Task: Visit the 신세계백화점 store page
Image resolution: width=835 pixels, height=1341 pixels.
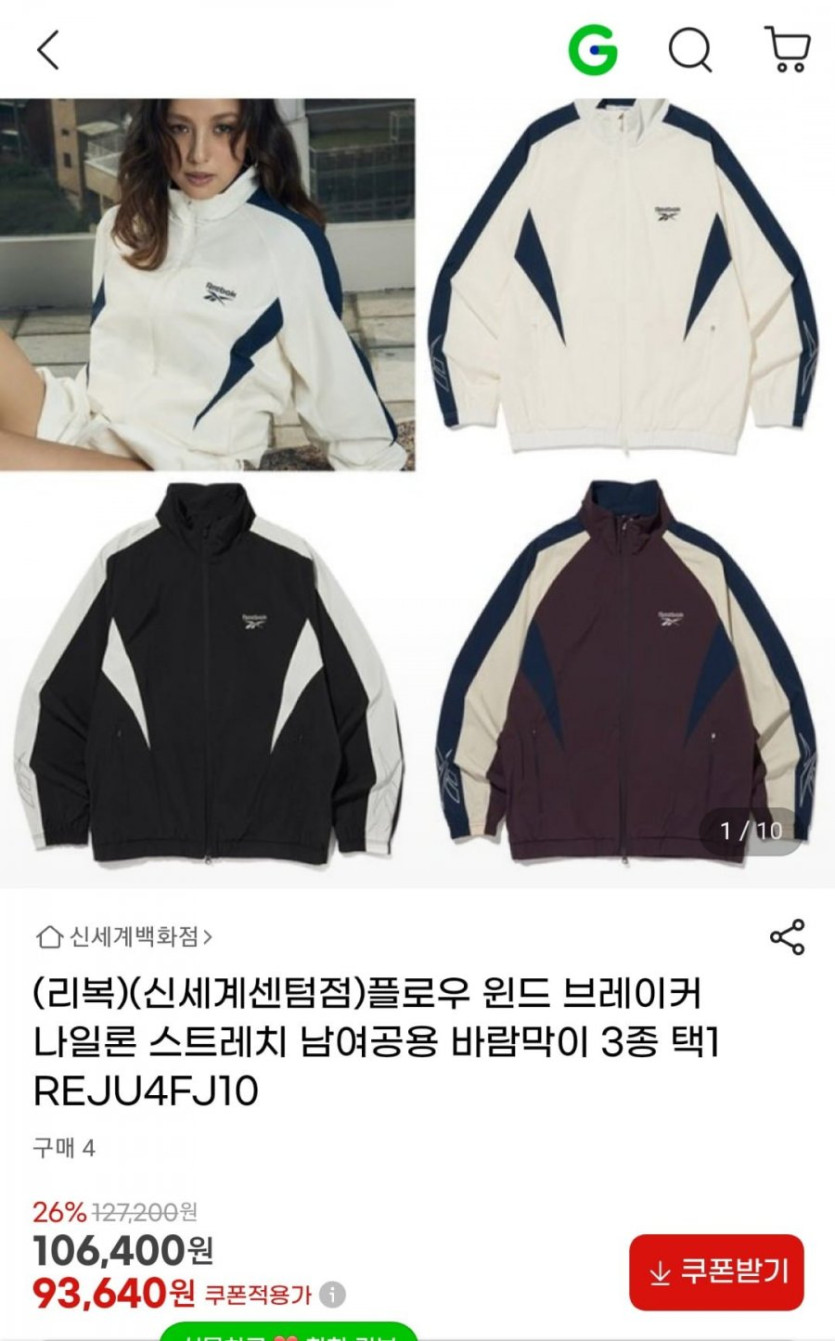Action: 125,937
